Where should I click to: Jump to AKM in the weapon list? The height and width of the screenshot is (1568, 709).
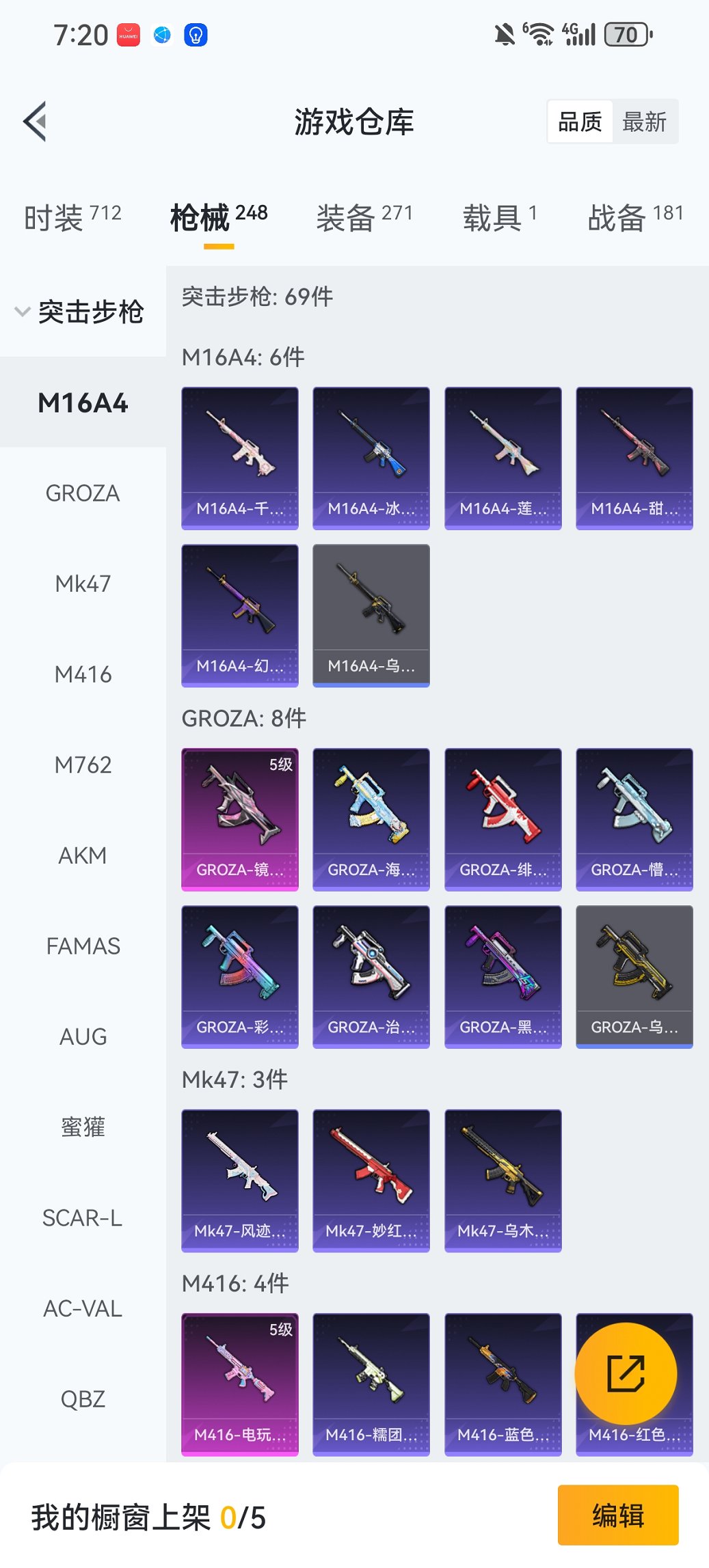[x=83, y=855]
